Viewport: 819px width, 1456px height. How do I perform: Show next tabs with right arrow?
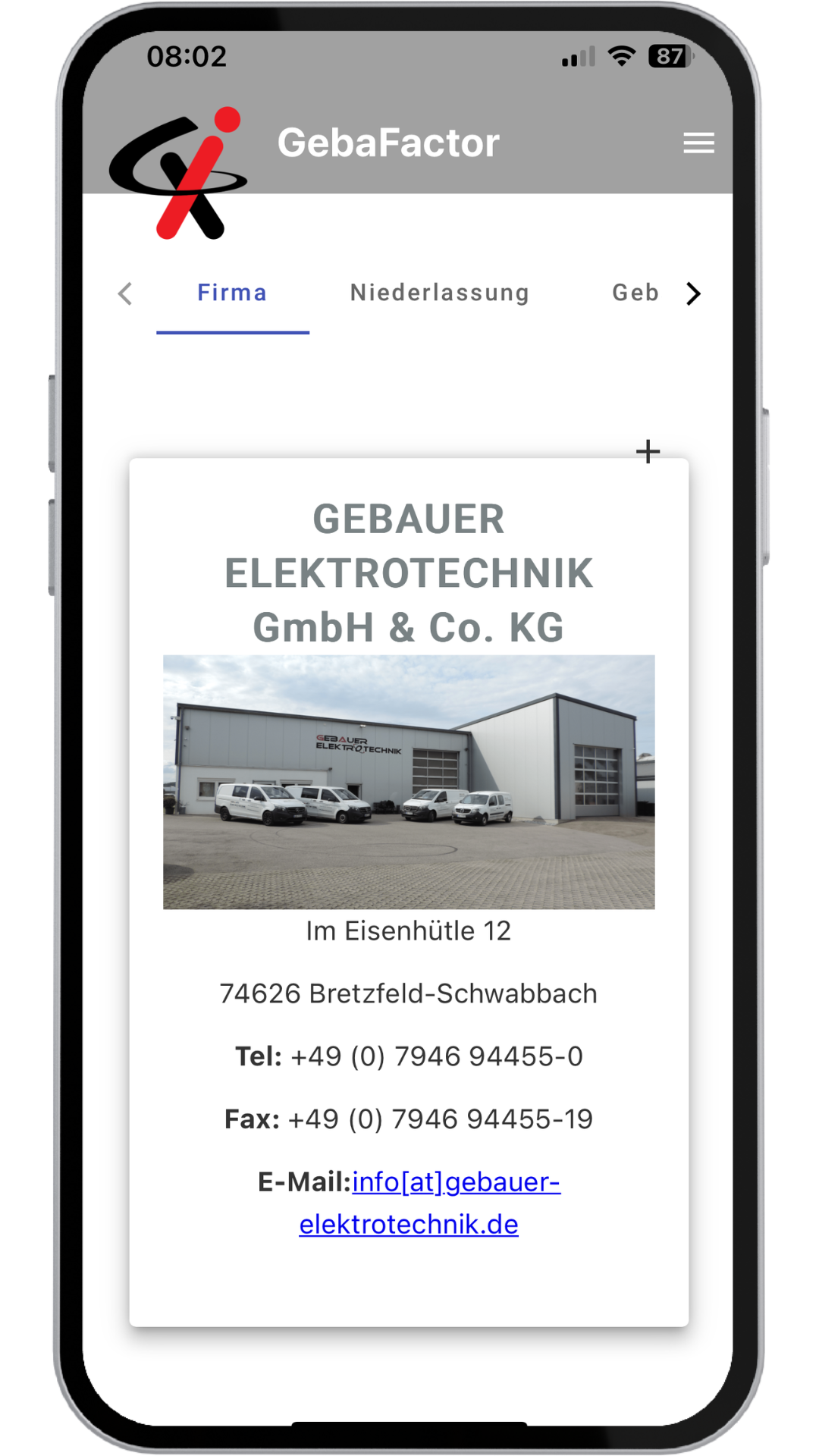point(693,293)
